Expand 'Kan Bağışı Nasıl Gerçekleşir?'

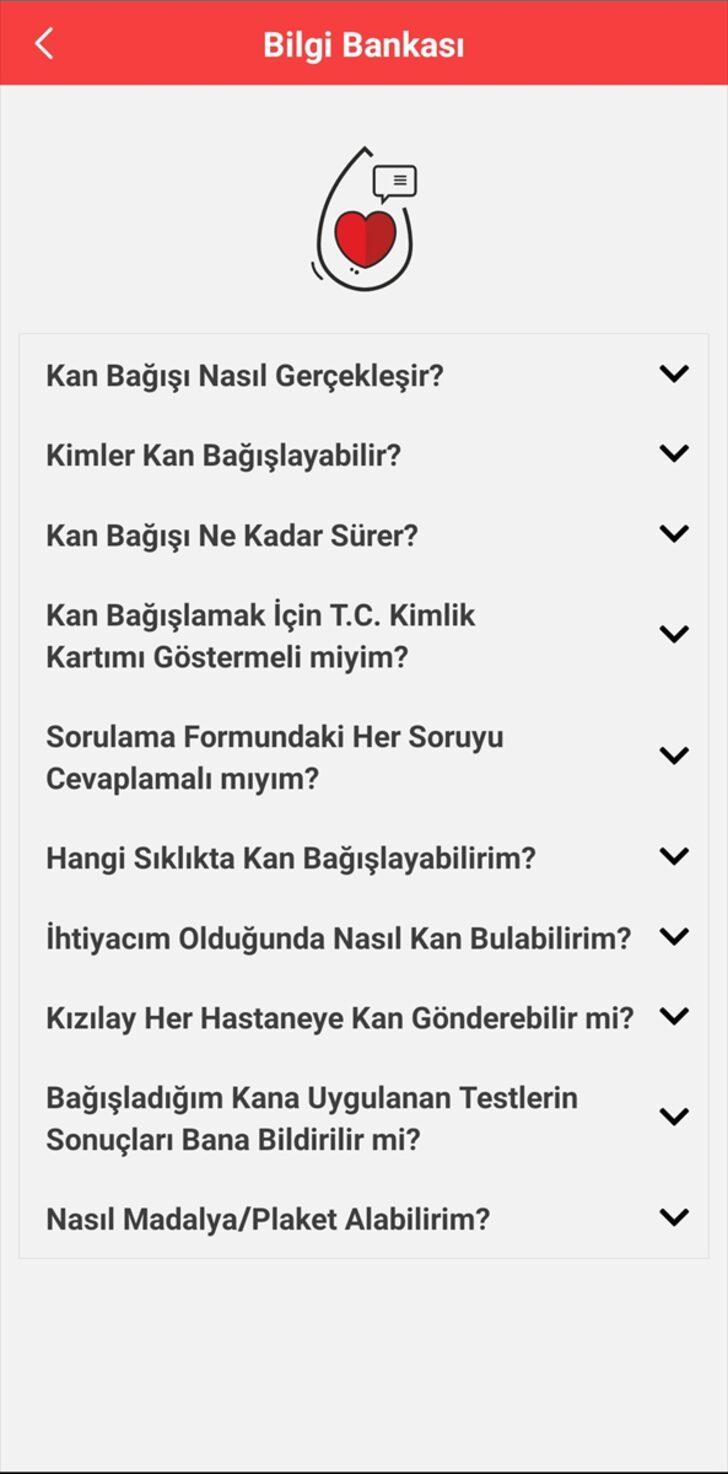point(672,373)
